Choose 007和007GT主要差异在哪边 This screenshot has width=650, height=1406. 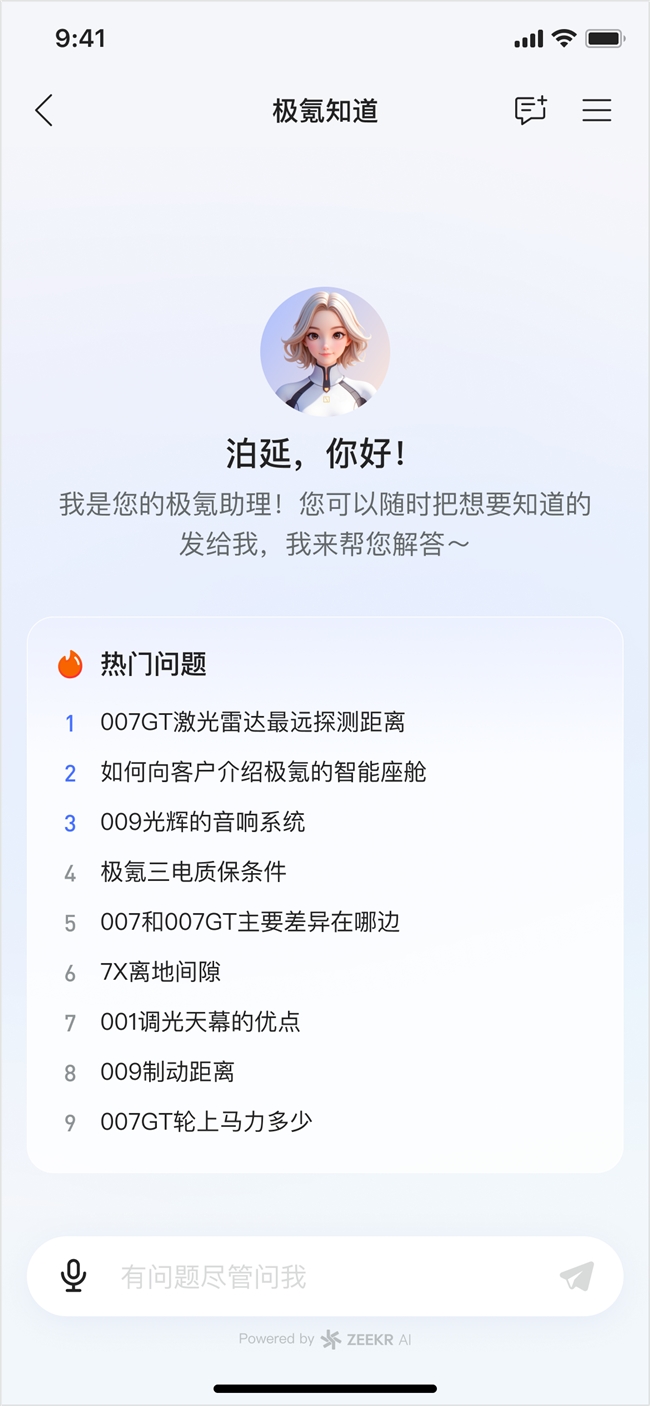tap(250, 922)
